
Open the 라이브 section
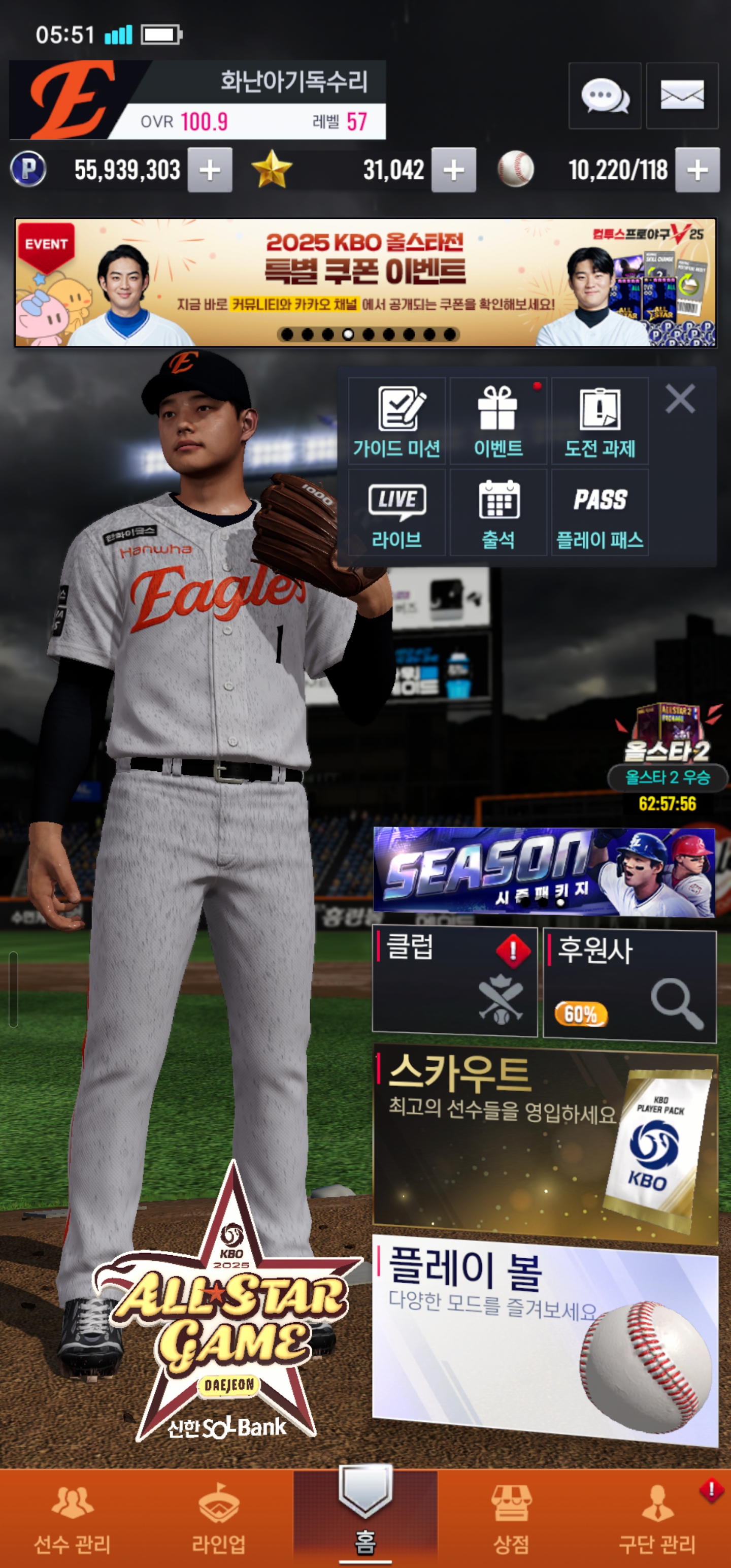click(x=397, y=512)
